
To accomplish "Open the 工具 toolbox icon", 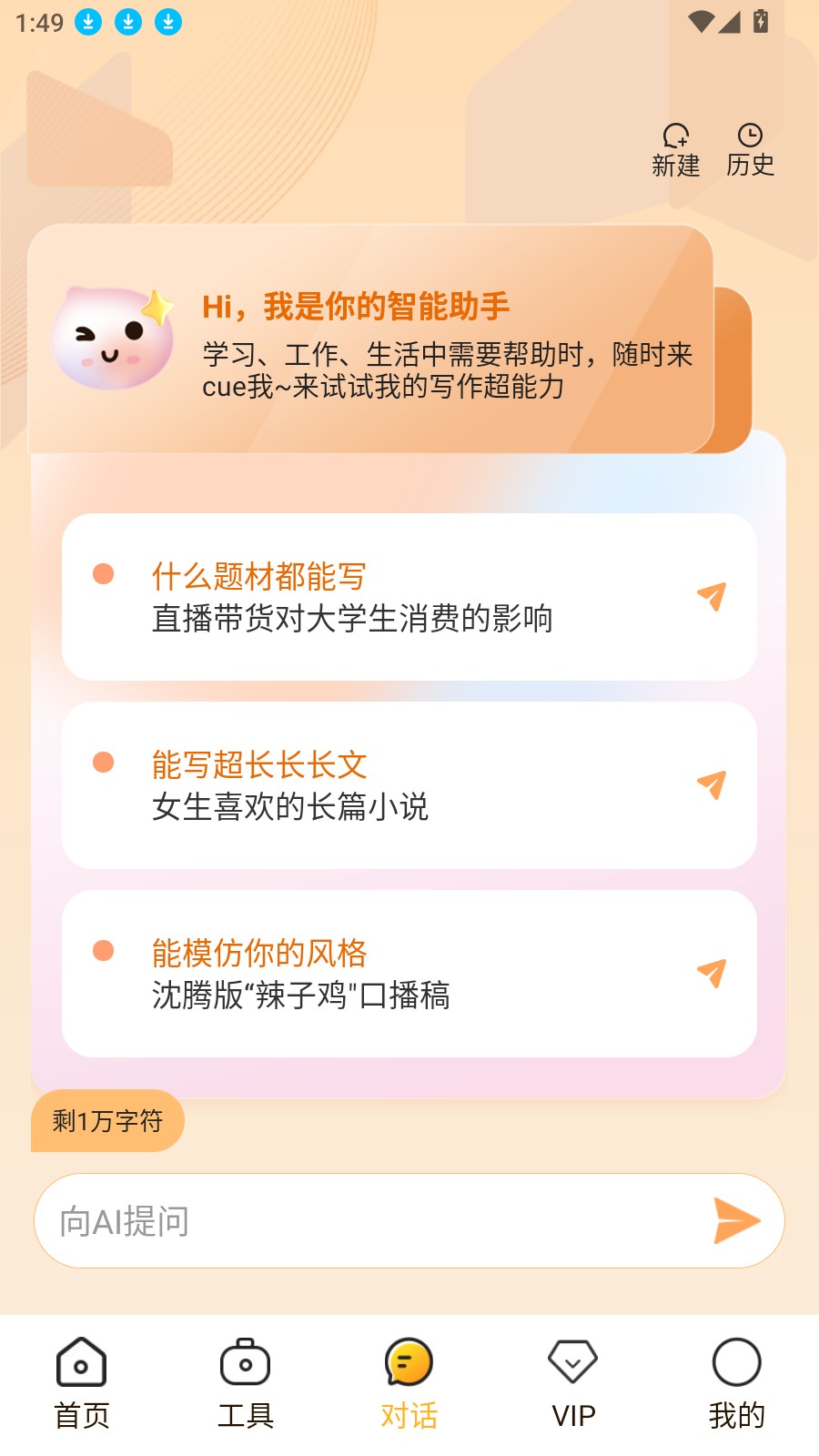I will pyautogui.click(x=244, y=1362).
